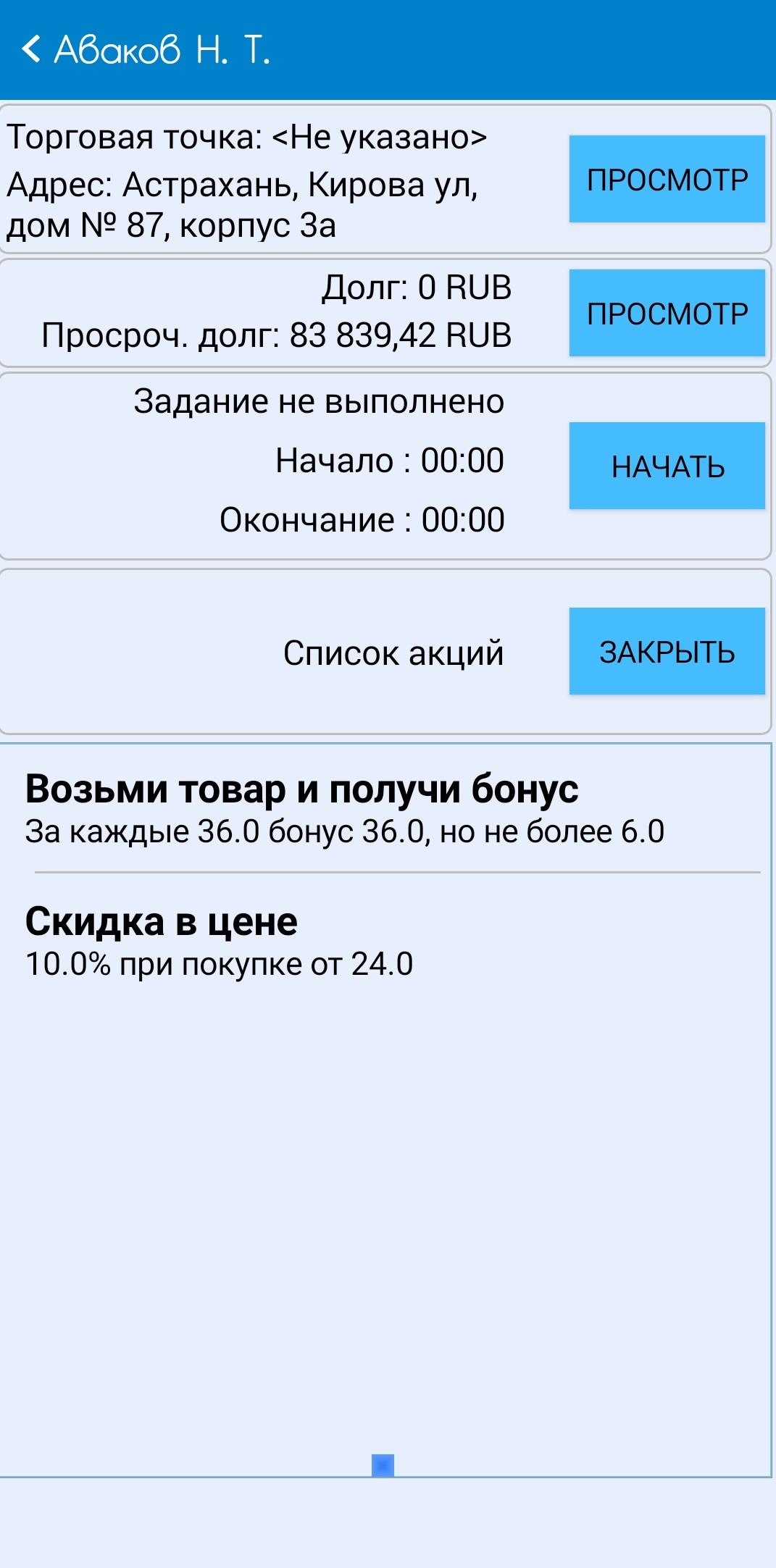Tap НАЧАТЬ to start the task
Image resolution: width=776 pixels, height=1568 pixels.
(x=667, y=466)
